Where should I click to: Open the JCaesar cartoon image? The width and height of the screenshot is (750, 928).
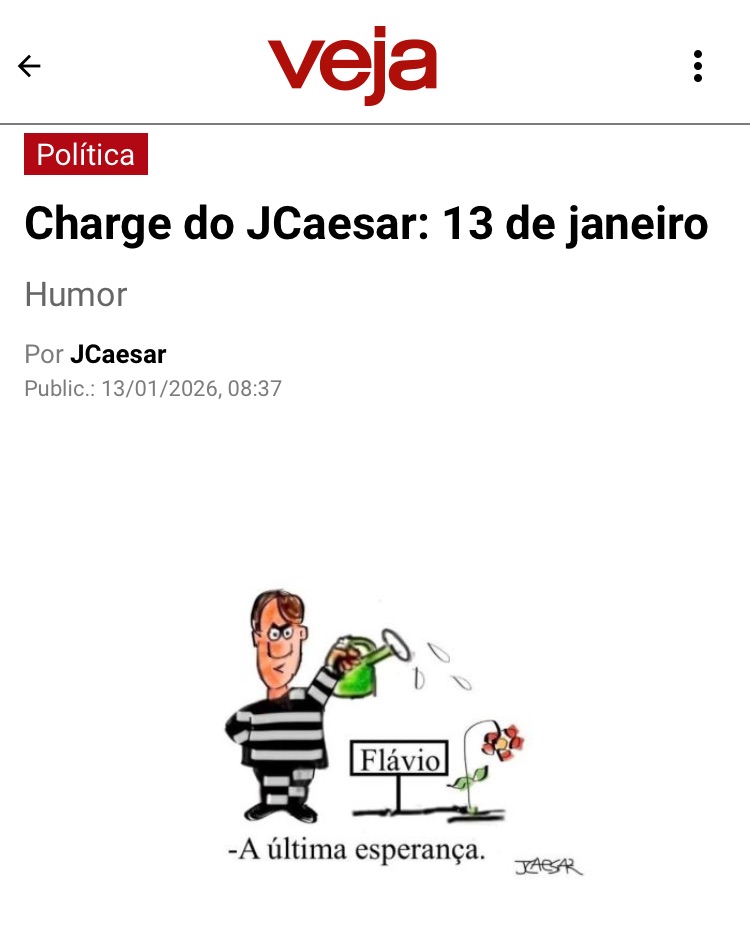[375, 730]
